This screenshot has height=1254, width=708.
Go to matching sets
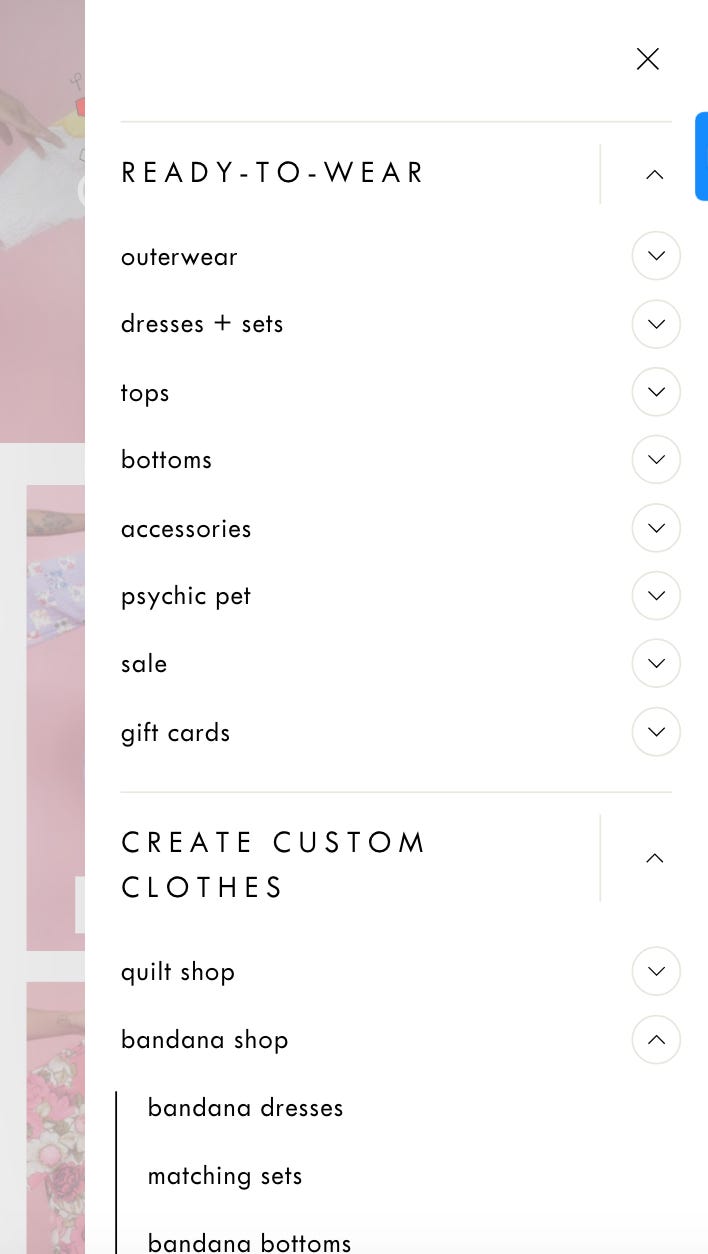[225, 1176]
